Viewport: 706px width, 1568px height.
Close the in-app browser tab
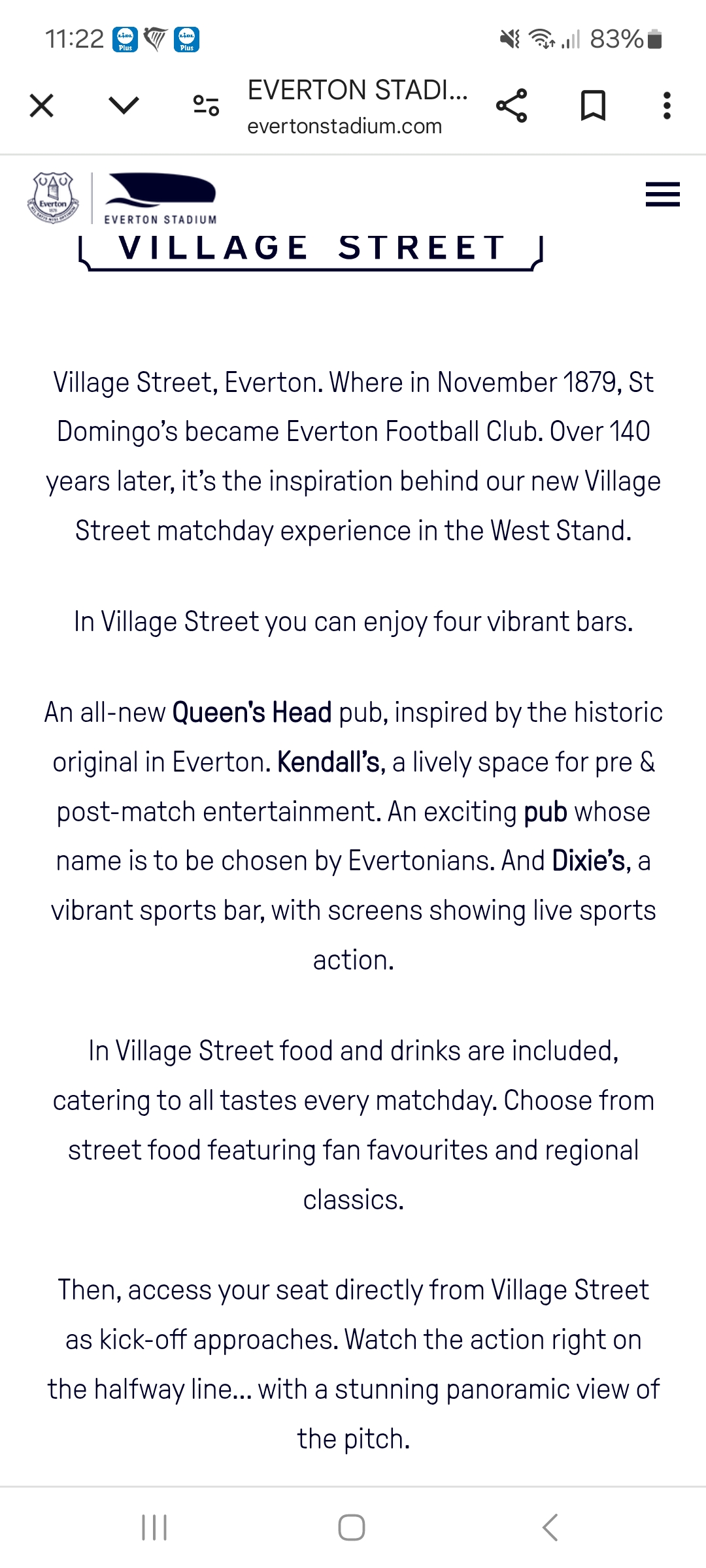click(42, 105)
